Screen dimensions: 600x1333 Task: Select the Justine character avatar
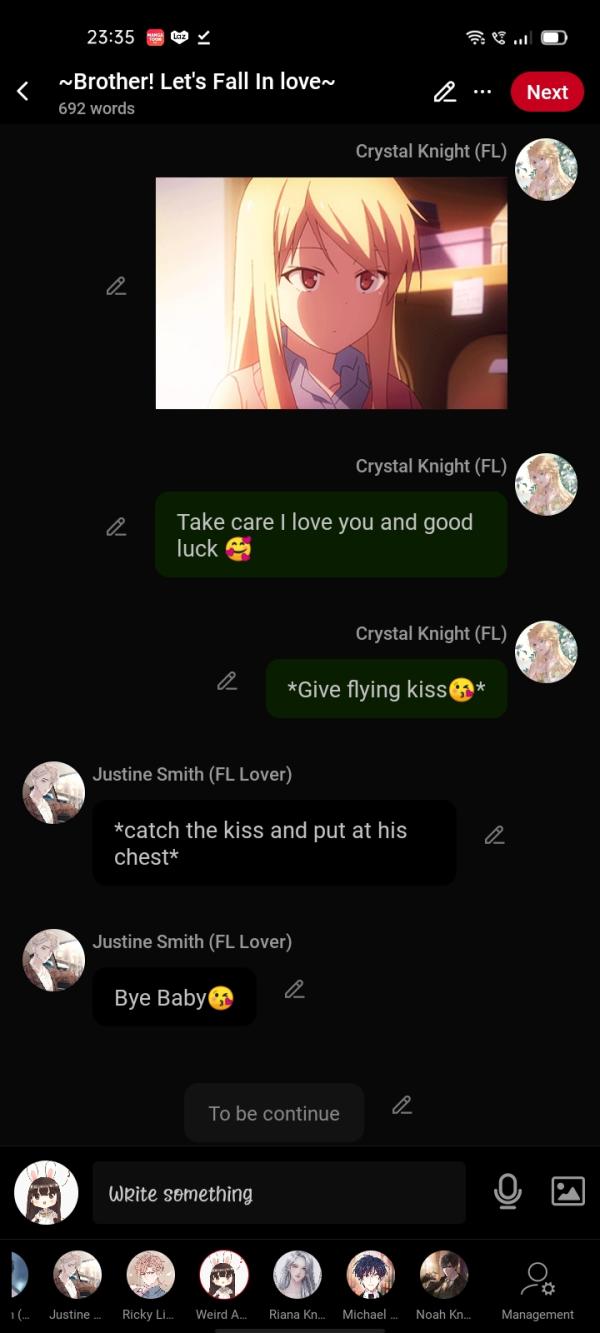click(77, 1276)
